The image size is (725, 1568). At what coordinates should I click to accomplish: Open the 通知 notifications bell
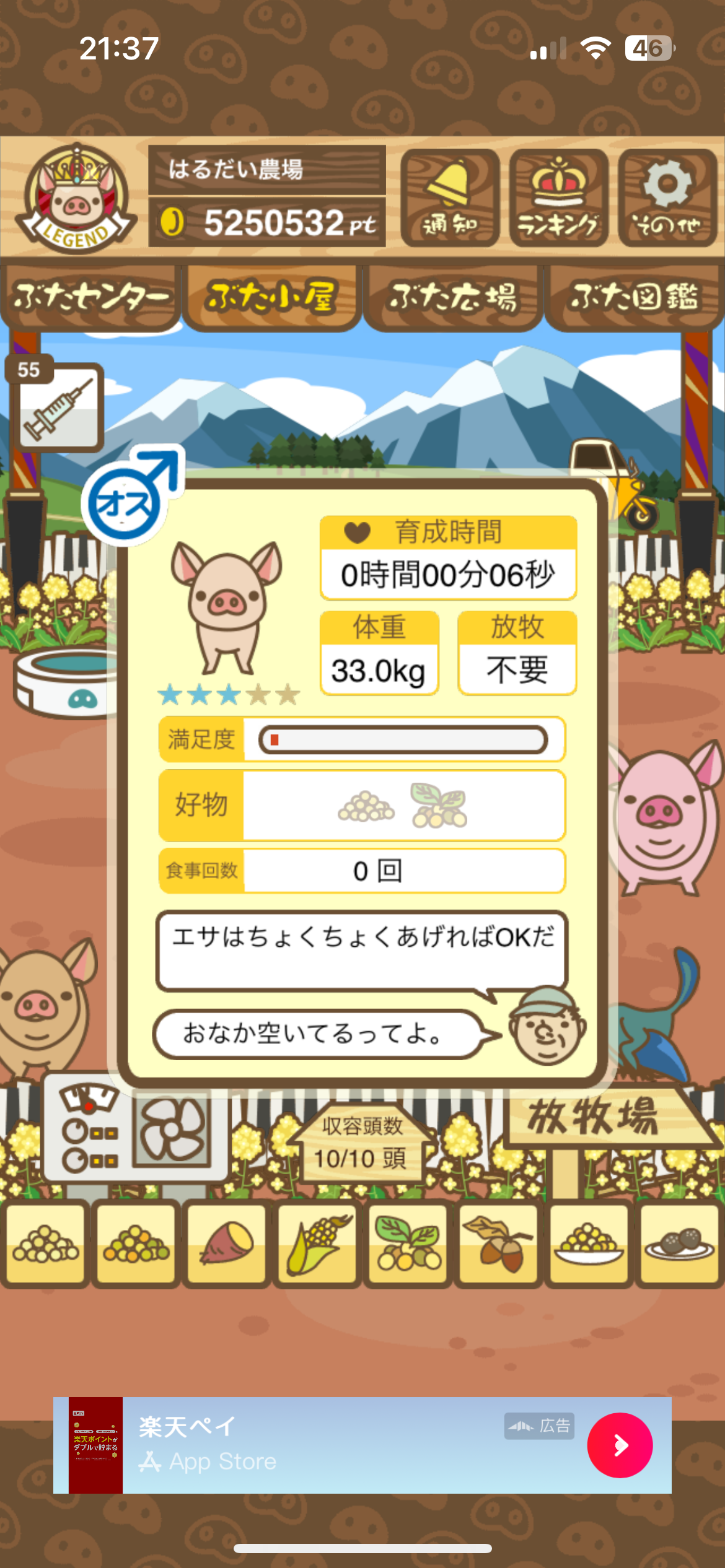pyautogui.click(x=450, y=198)
